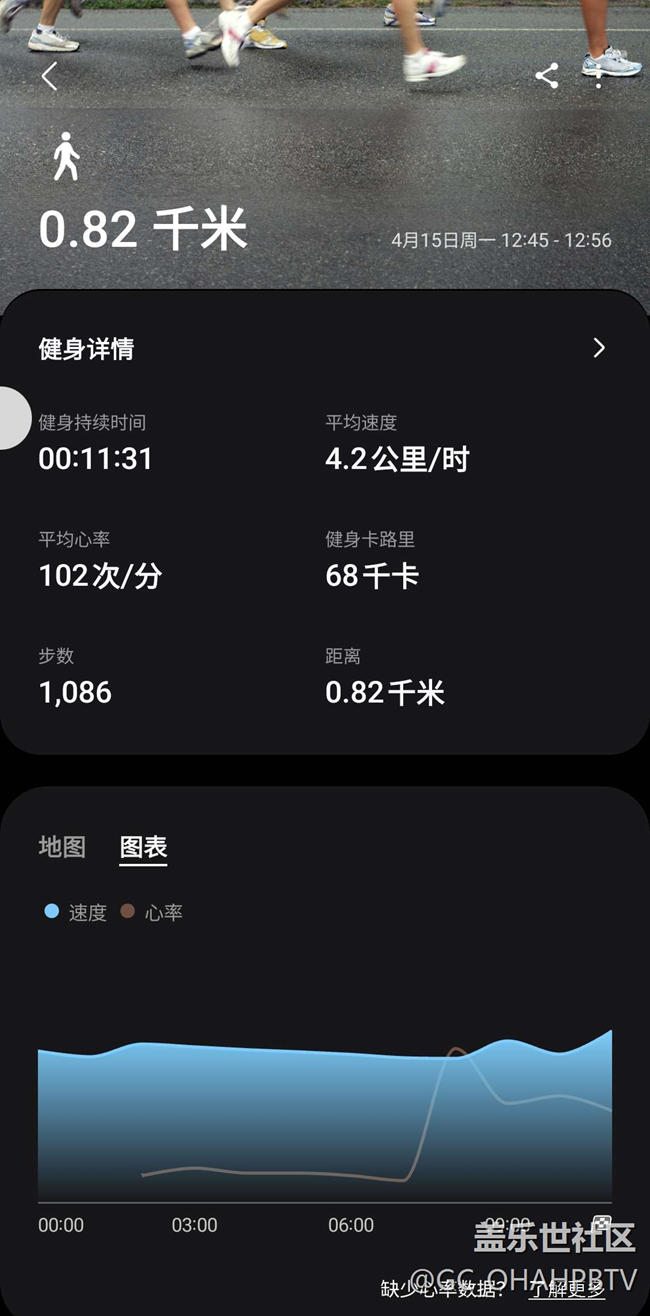Tap the 了解更多 link
Screen dimensions: 650x1316
point(567,1289)
